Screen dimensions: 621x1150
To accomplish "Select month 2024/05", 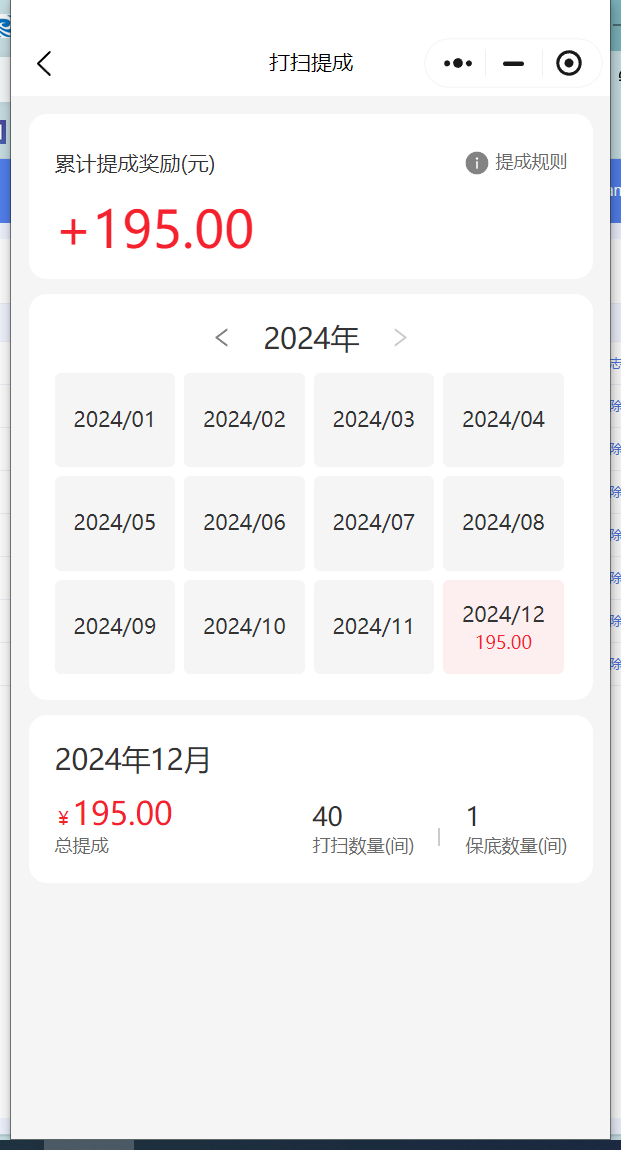I will pyautogui.click(x=115, y=523).
